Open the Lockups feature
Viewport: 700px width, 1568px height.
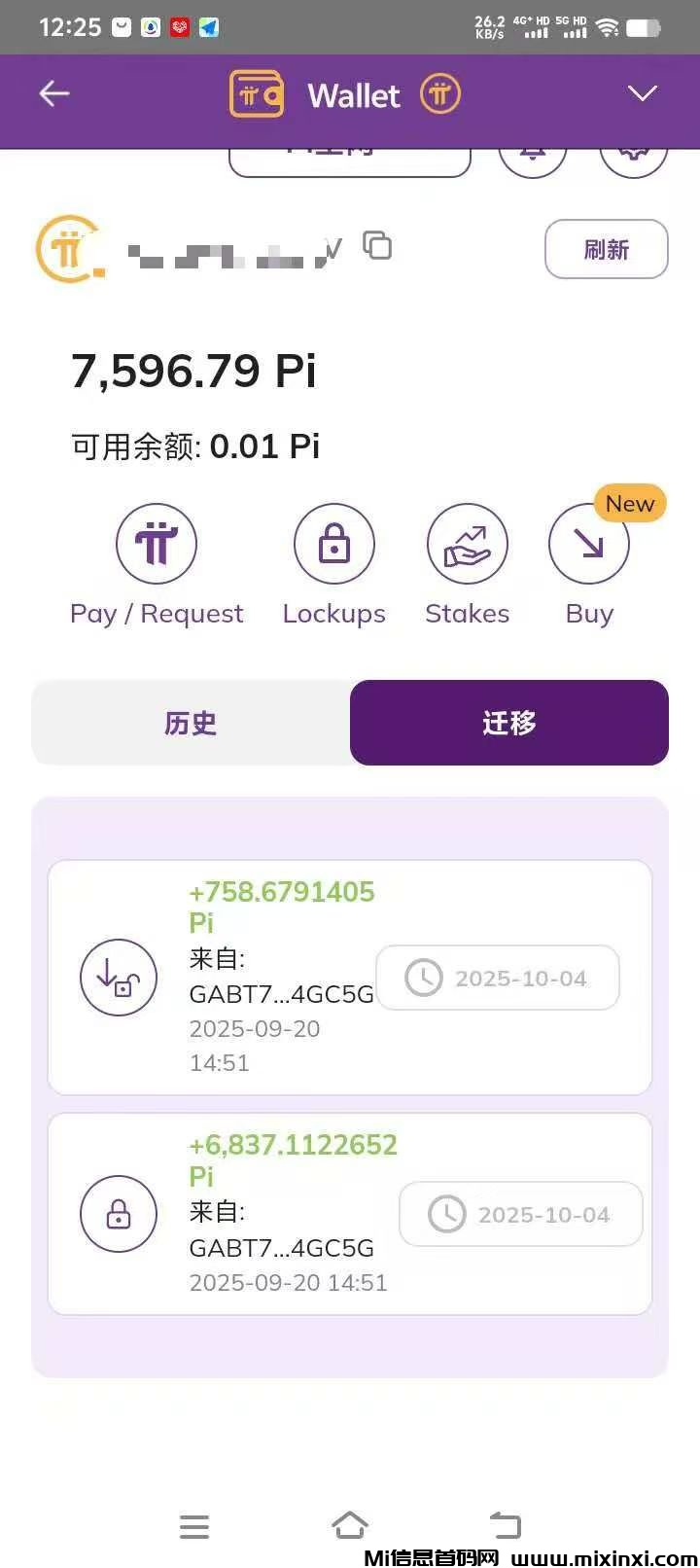pyautogui.click(x=333, y=544)
